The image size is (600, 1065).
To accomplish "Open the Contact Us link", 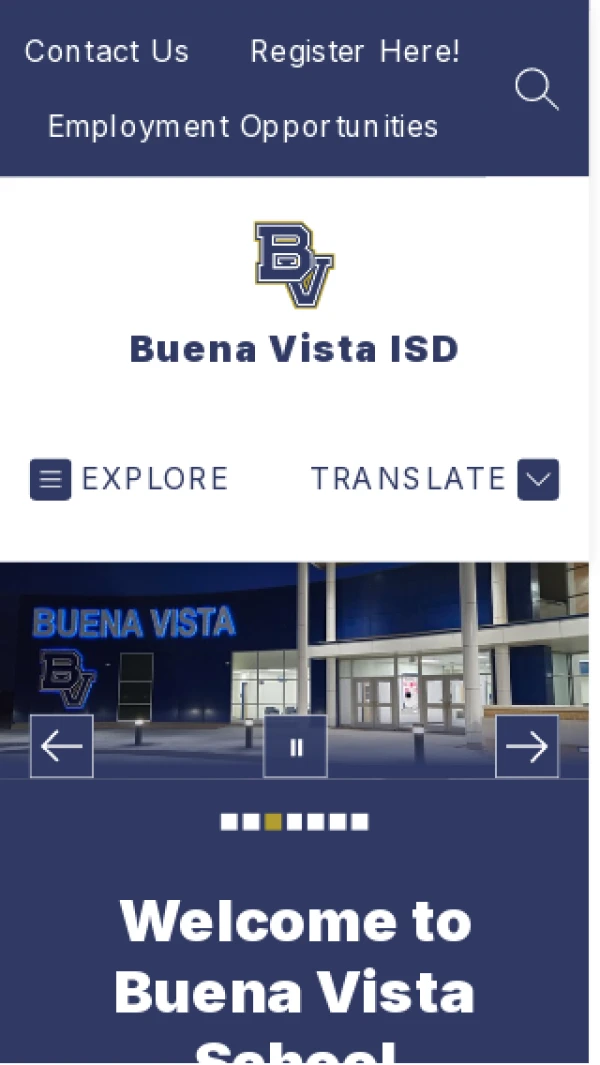I will pos(106,52).
